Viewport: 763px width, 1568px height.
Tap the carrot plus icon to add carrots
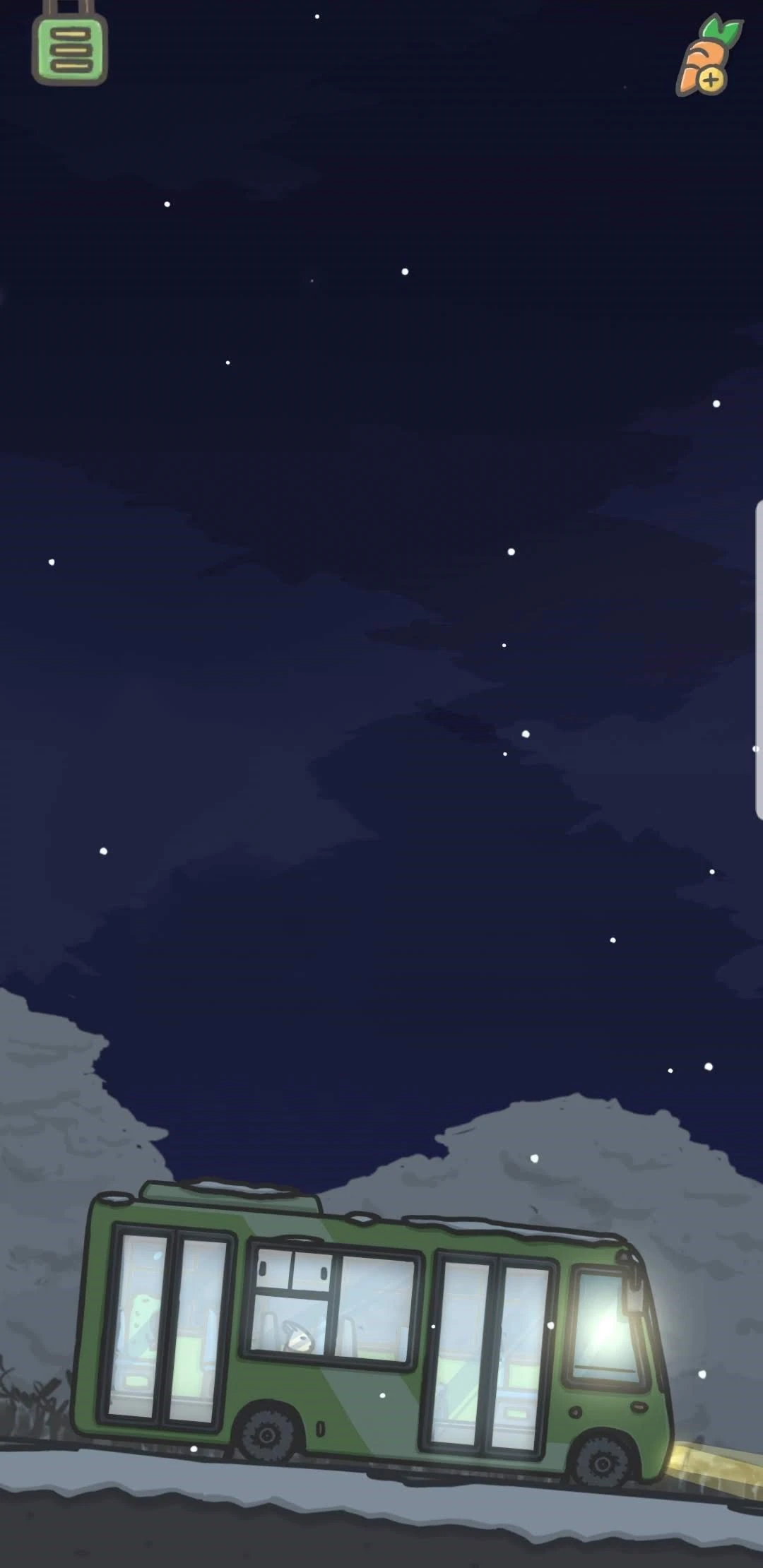click(x=709, y=58)
